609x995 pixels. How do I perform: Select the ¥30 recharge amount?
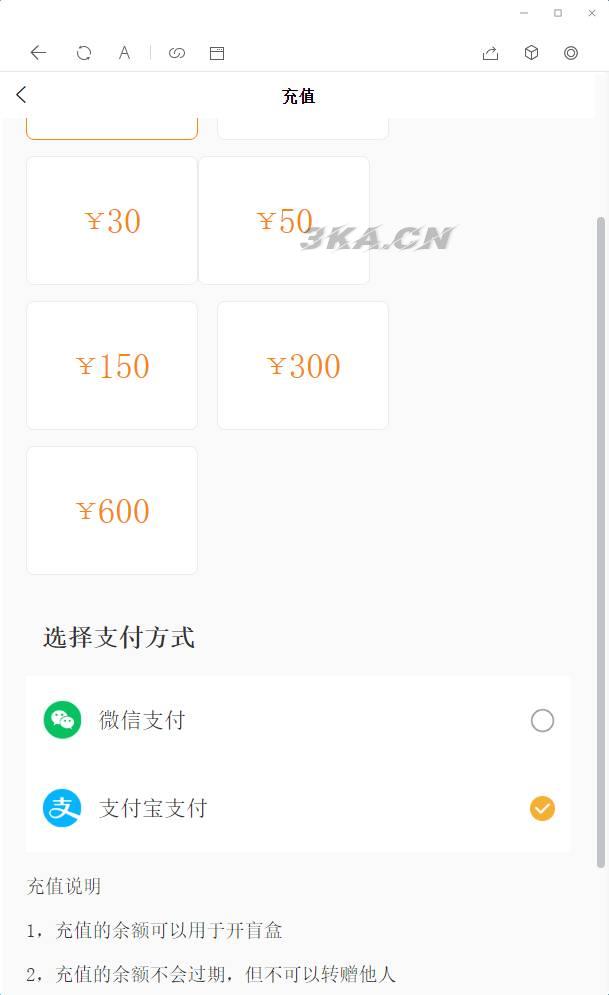coord(112,221)
